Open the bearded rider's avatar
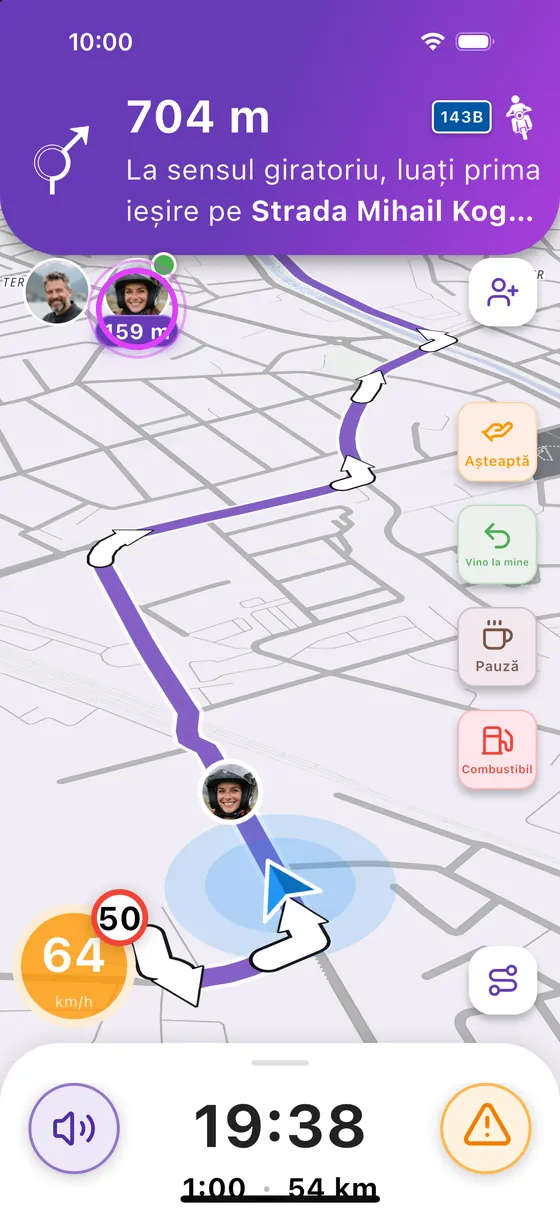 pyautogui.click(x=56, y=292)
